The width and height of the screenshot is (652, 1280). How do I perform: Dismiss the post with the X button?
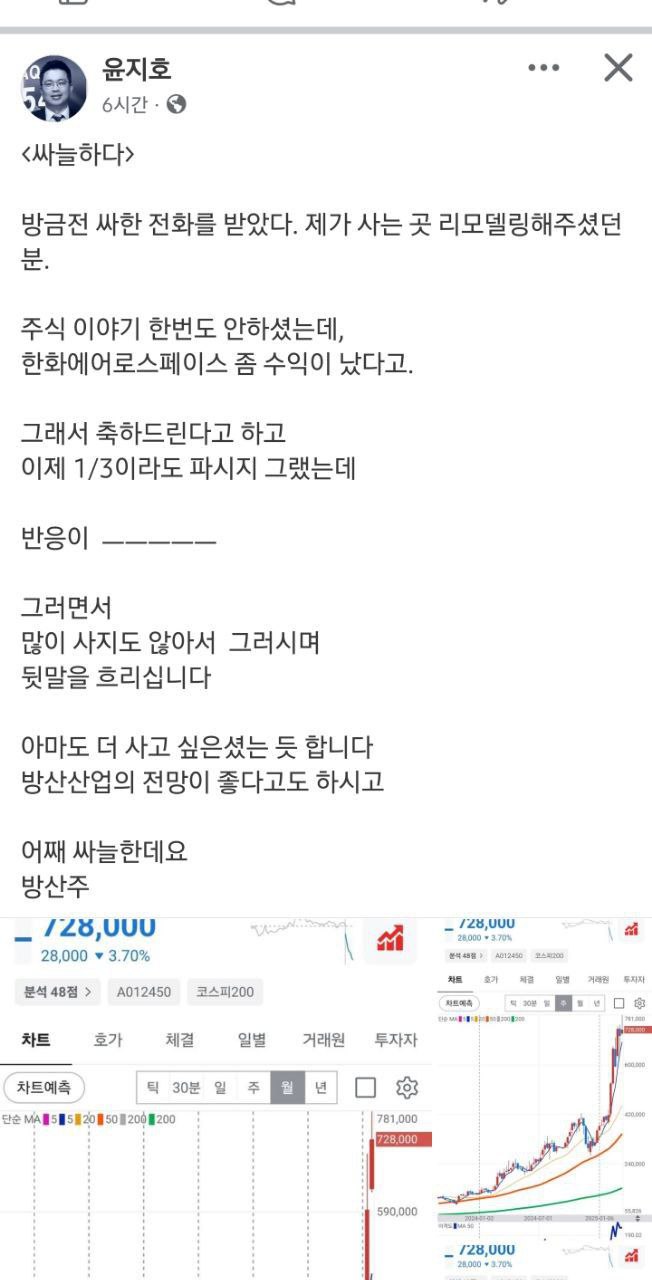click(618, 68)
